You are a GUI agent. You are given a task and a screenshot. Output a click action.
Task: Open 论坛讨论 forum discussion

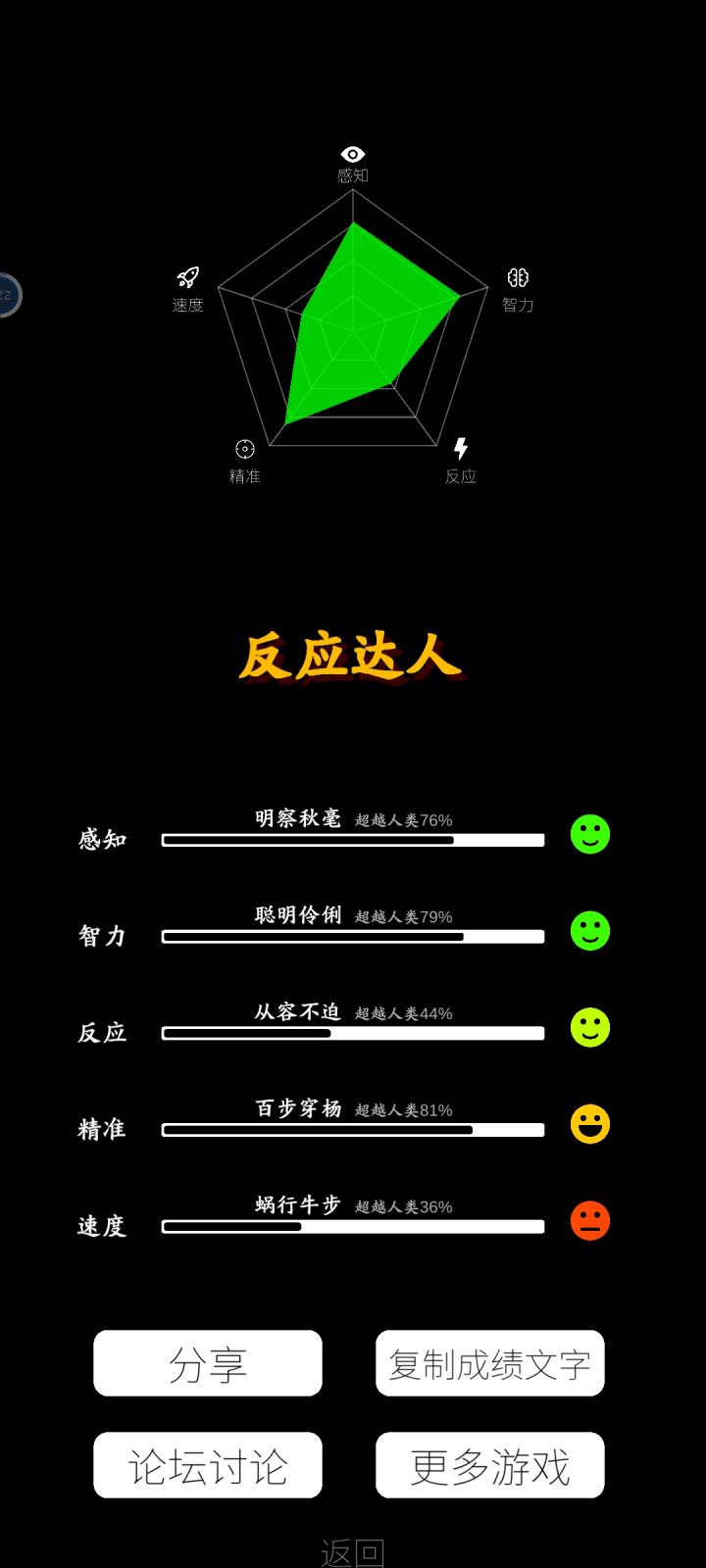pos(207,1465)
